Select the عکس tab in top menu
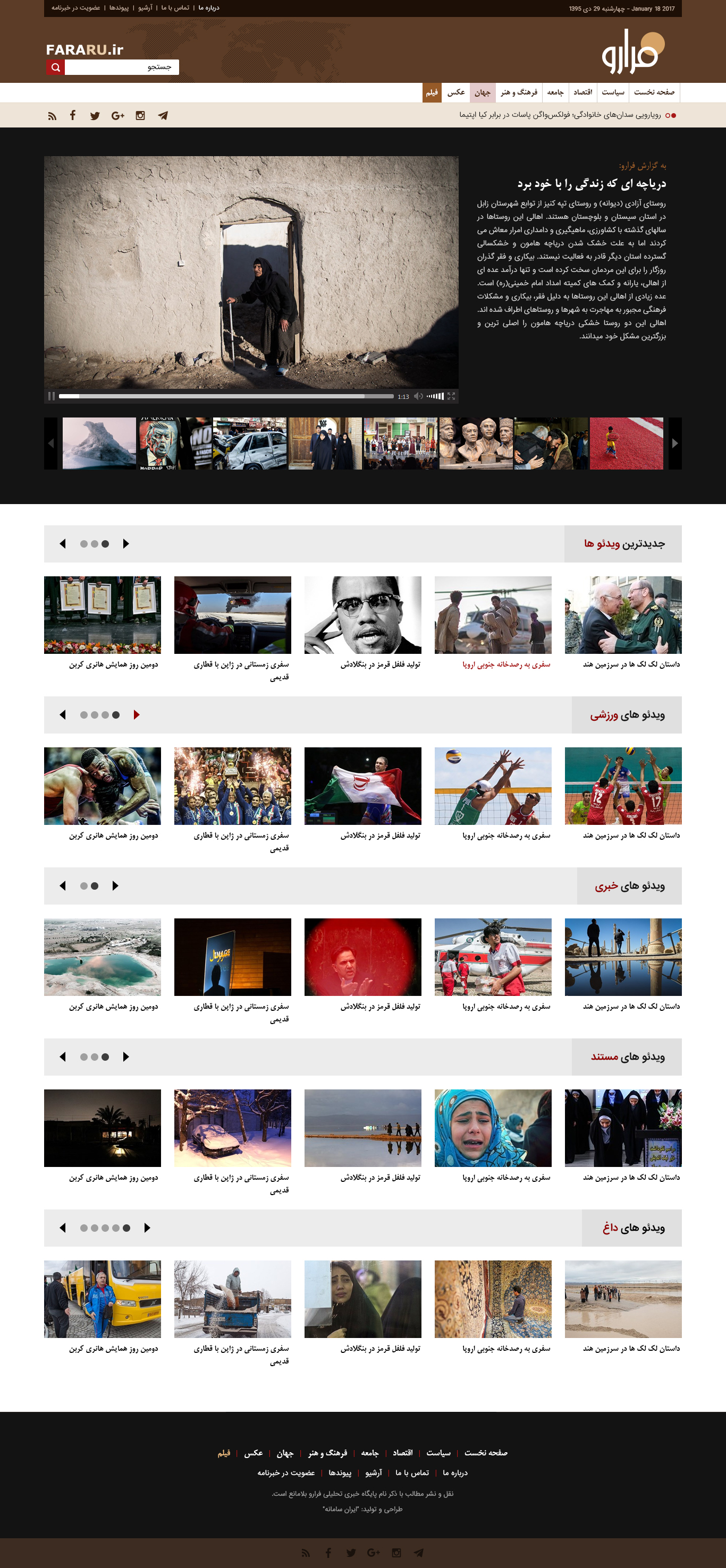Viewport: 726px width, 1568px height. [455, 92]
